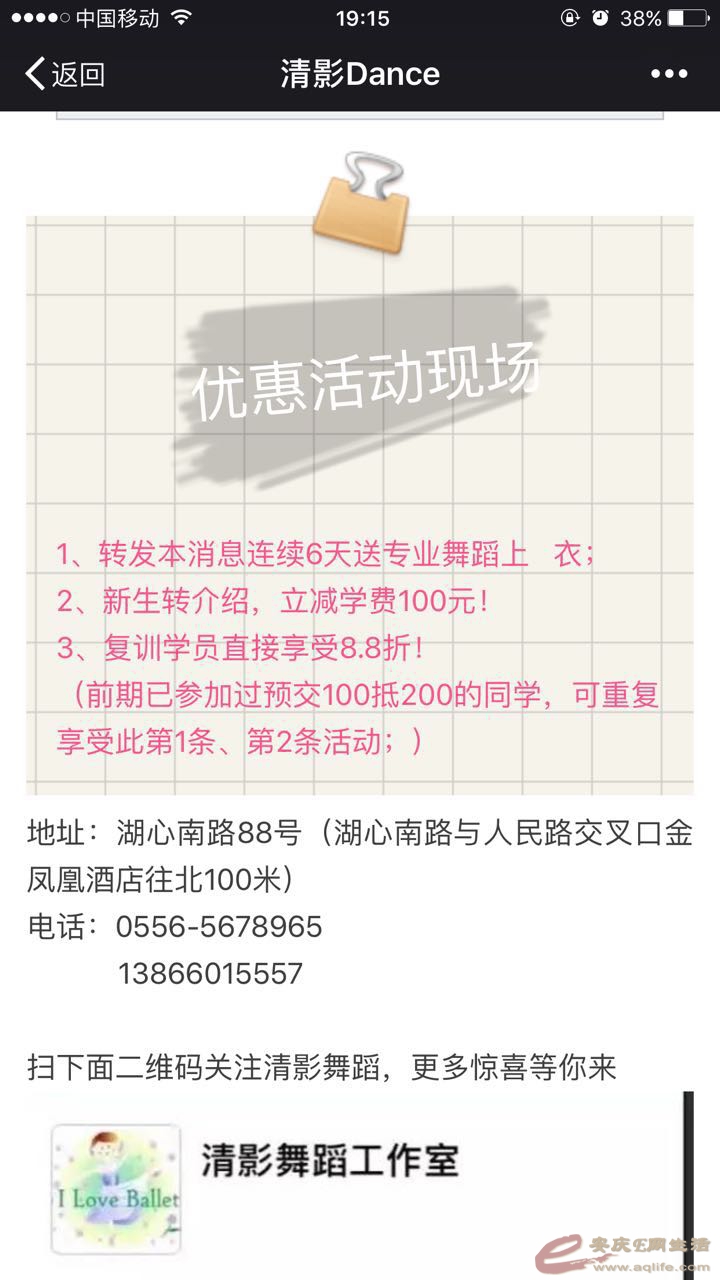
Task: Go back using the 返回 button
Action: pos(64,74)
